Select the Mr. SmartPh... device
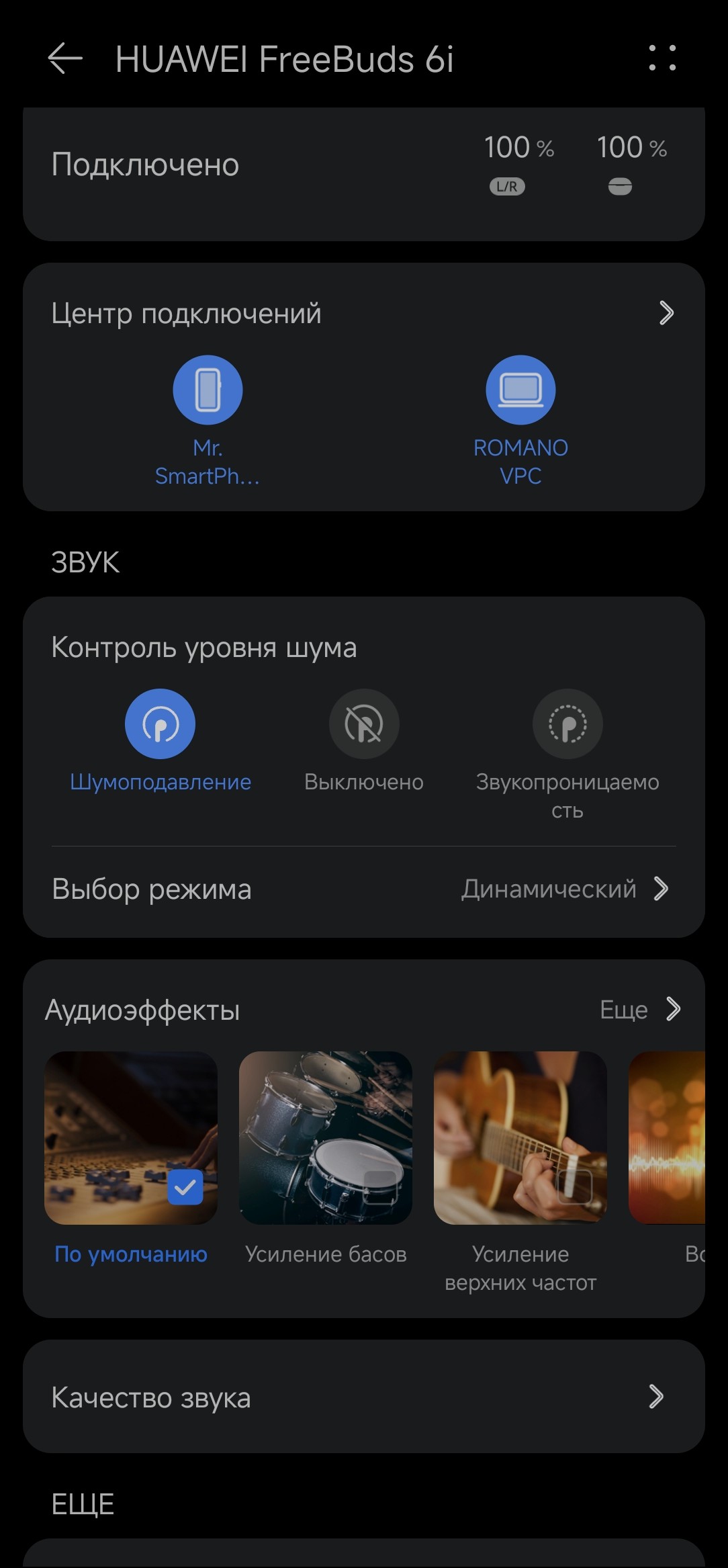 [208, 390]
